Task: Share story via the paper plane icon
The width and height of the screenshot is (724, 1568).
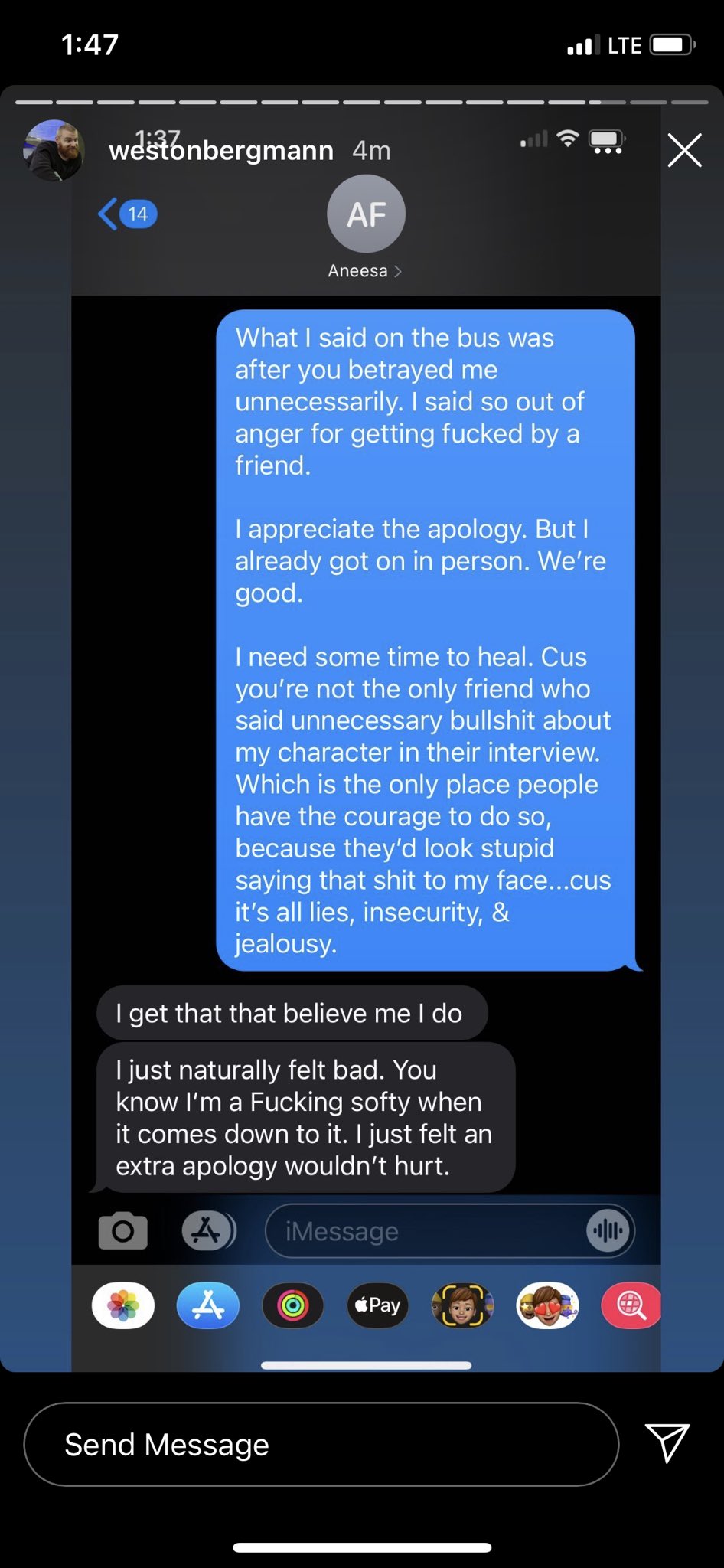Action: [667, 1443]
